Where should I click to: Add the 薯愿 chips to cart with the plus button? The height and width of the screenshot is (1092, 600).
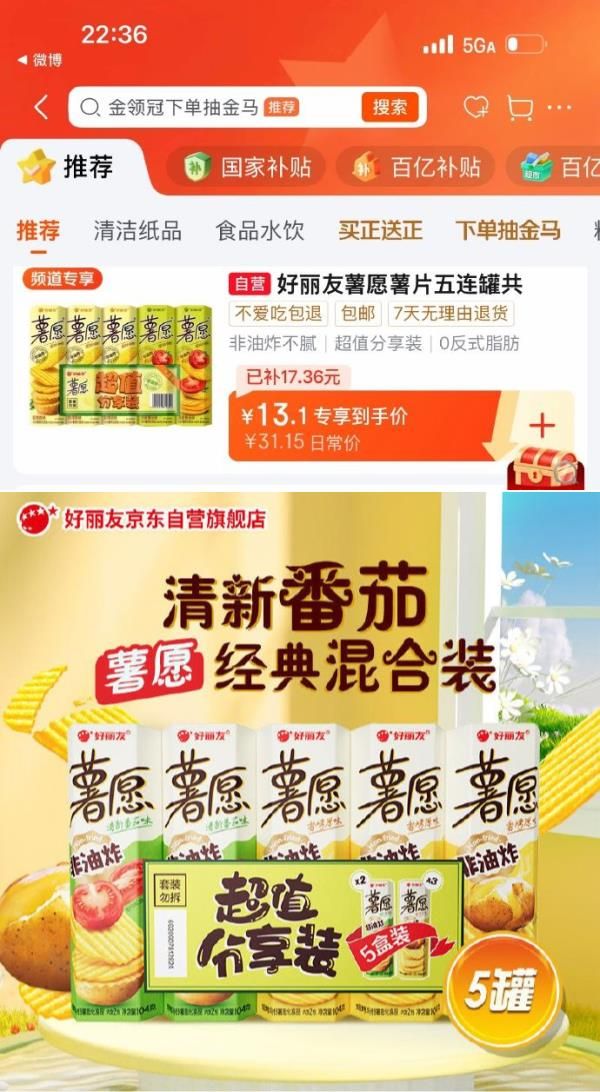(542, 426)
